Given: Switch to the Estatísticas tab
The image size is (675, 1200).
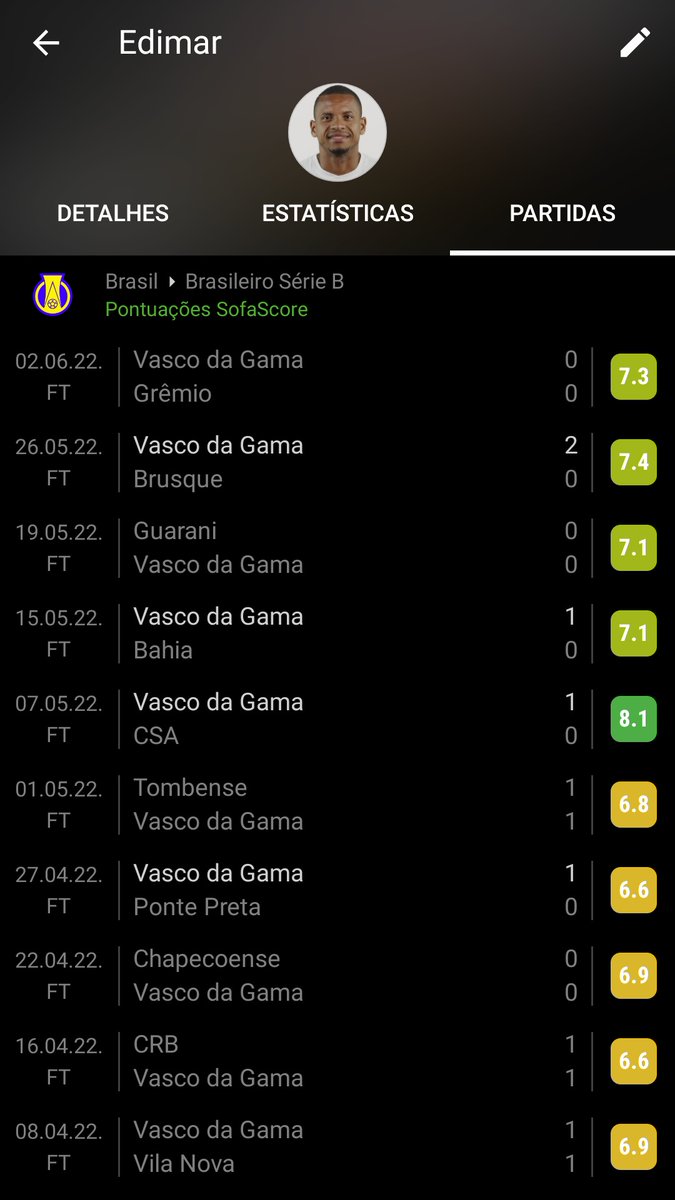Looking at the screenshot, I should click(338, 213).
